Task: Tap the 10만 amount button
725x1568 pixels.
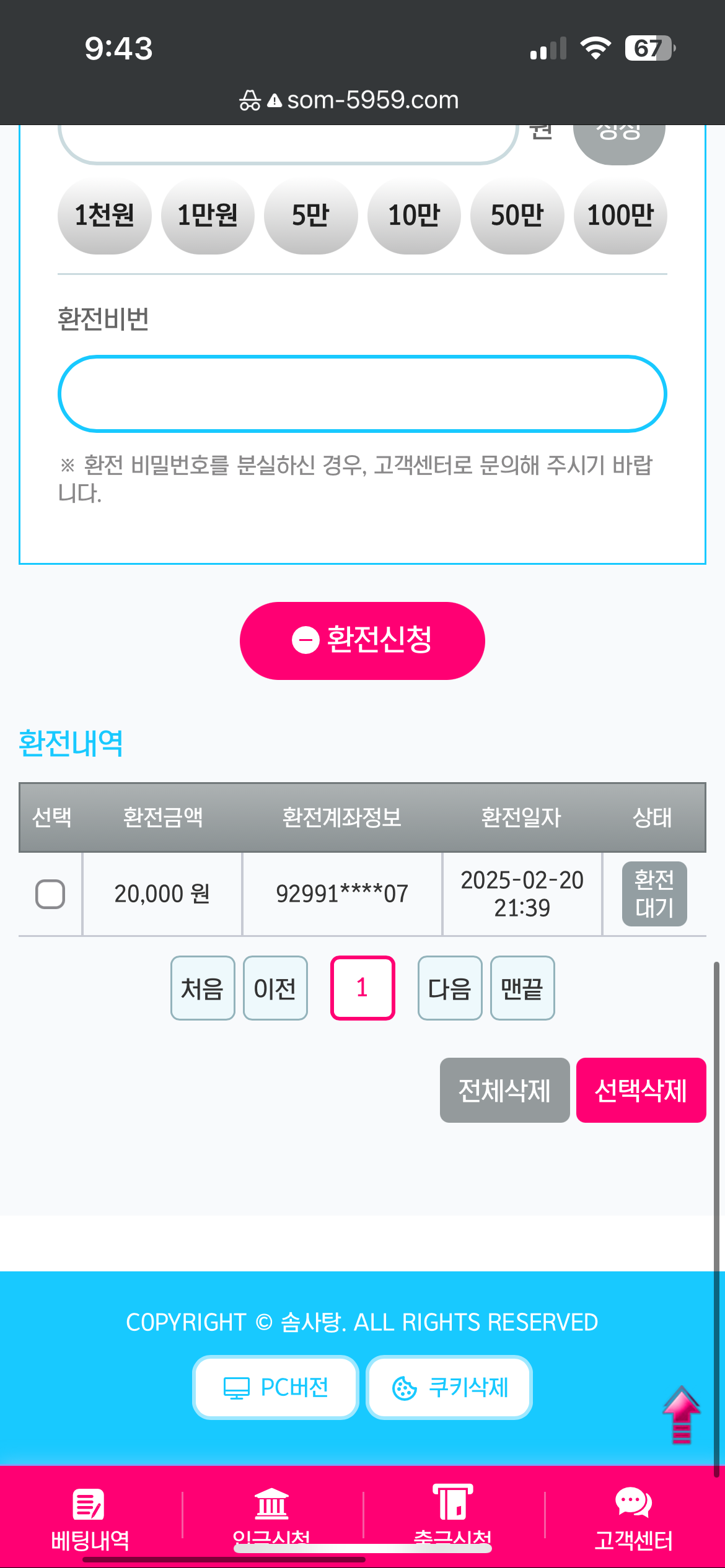Action: tap(414, 216)
